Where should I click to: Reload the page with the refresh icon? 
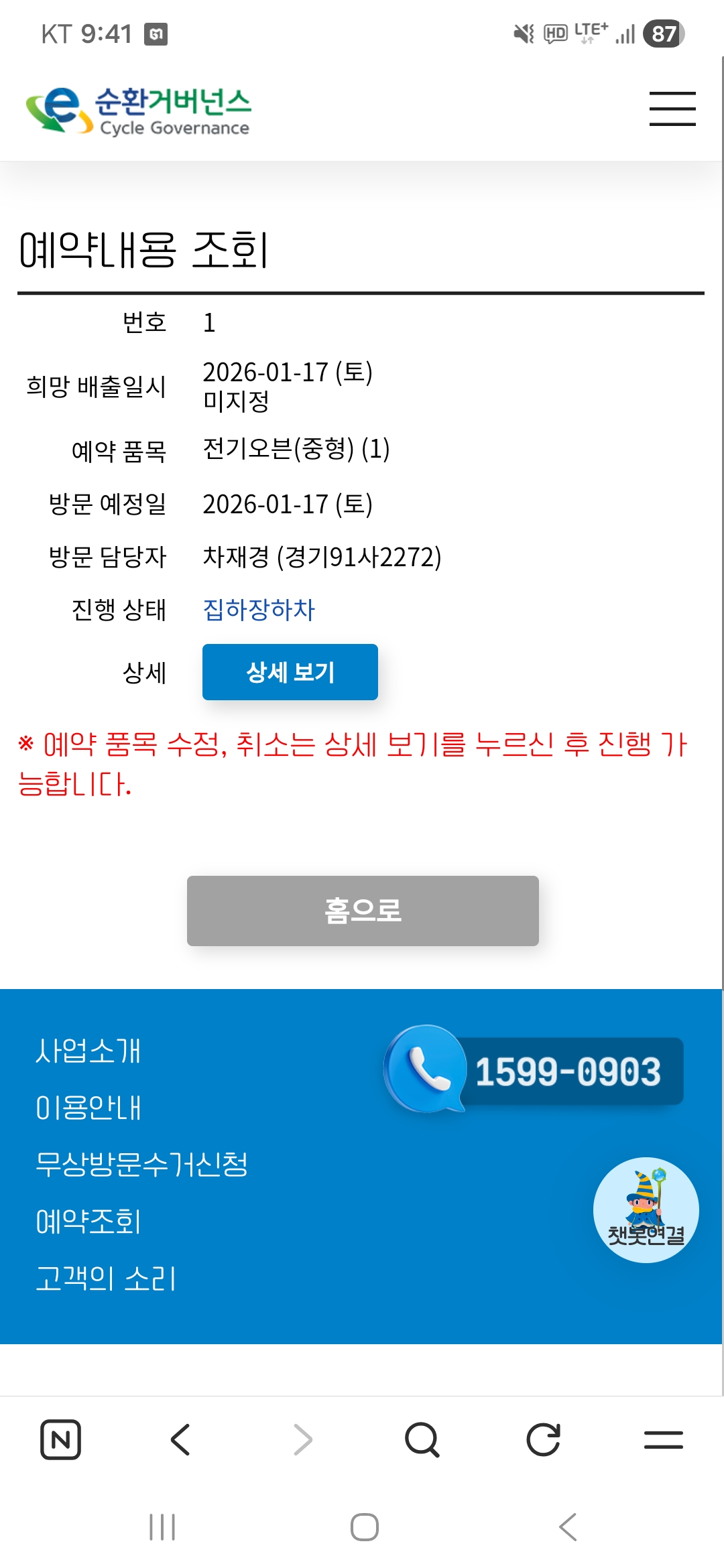click(x=543, y=1439)
